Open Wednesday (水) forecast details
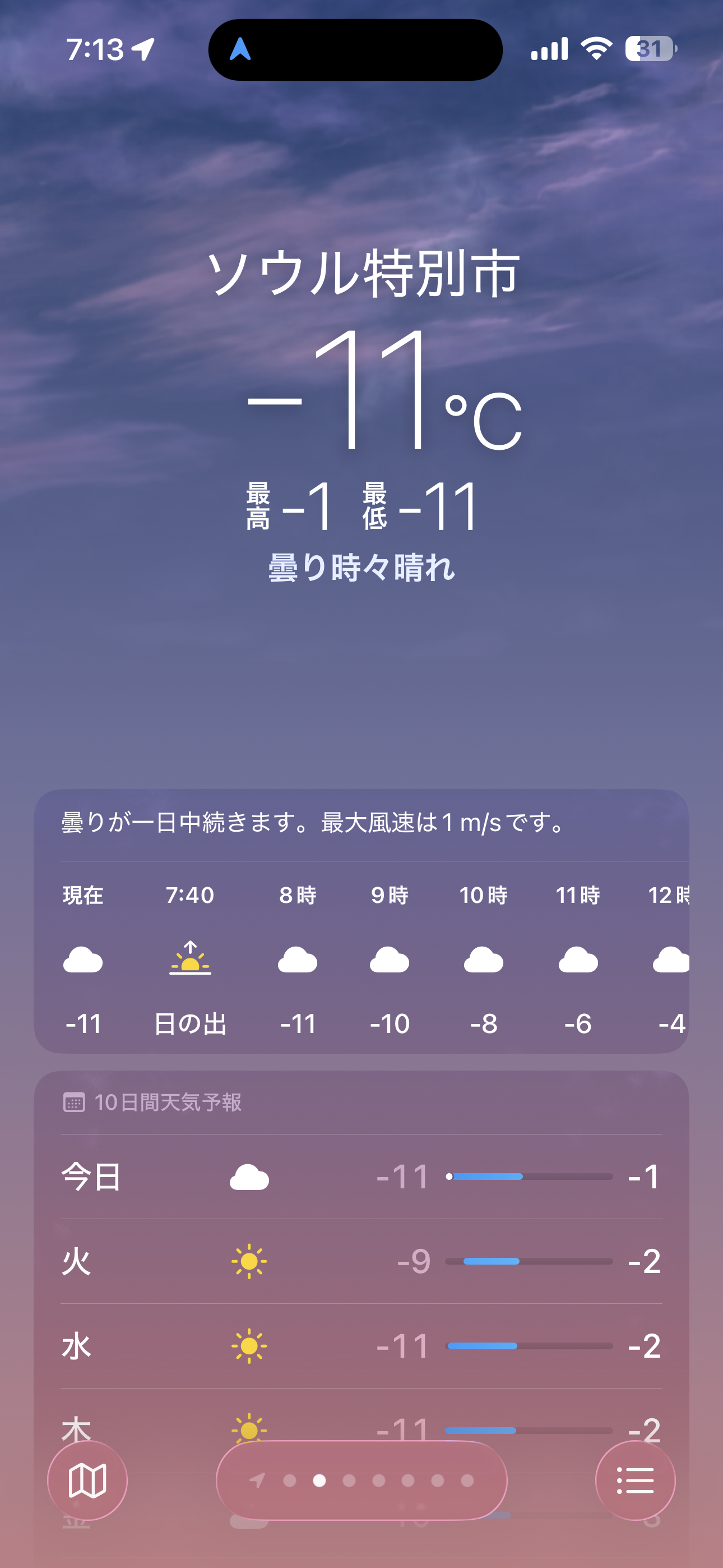The width and height of the screenshot is (723, 1568). click(x=361, y=1346)
